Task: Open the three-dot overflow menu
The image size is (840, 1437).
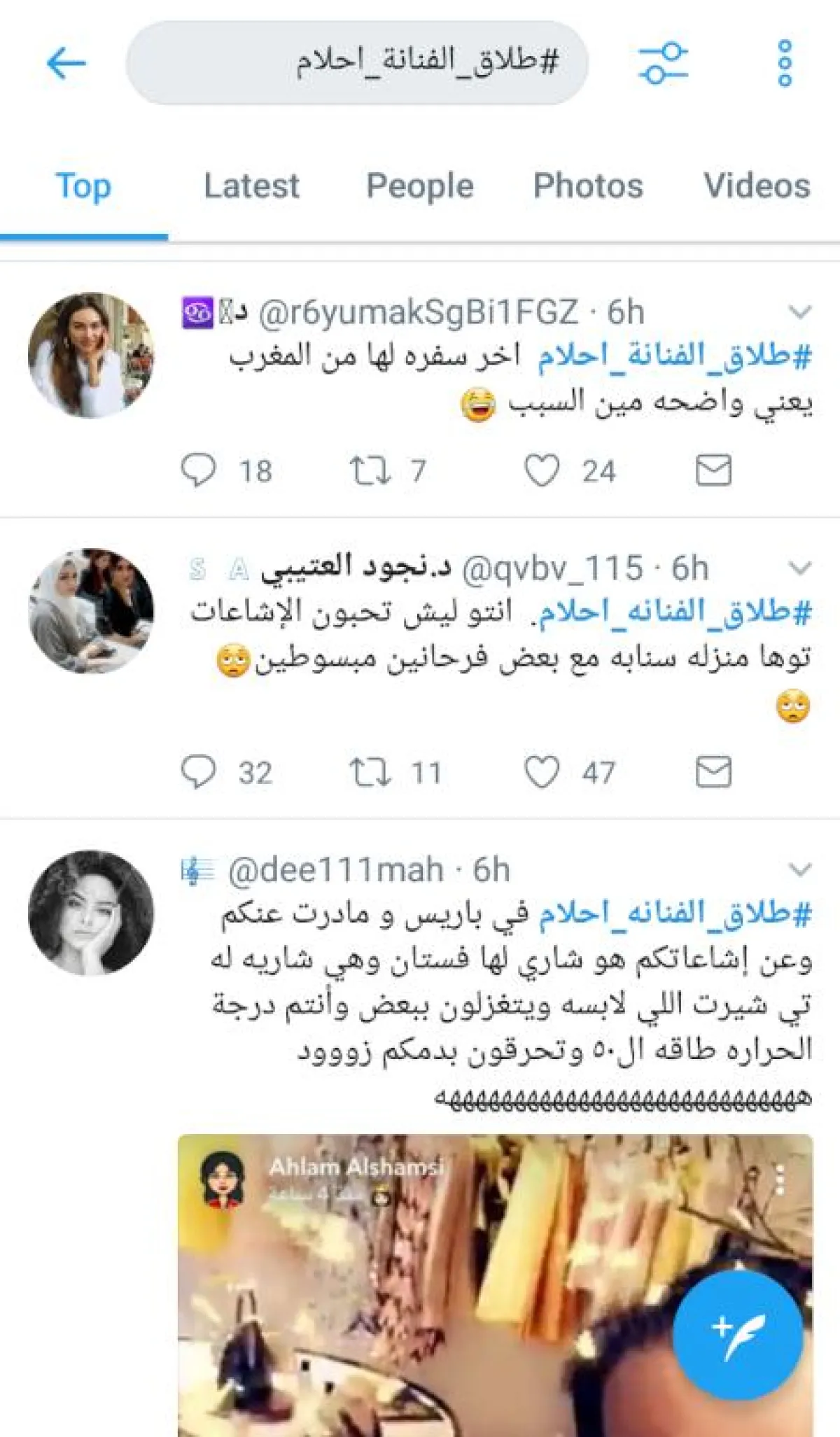Action: pyautogui.click(x=785, y=63)
